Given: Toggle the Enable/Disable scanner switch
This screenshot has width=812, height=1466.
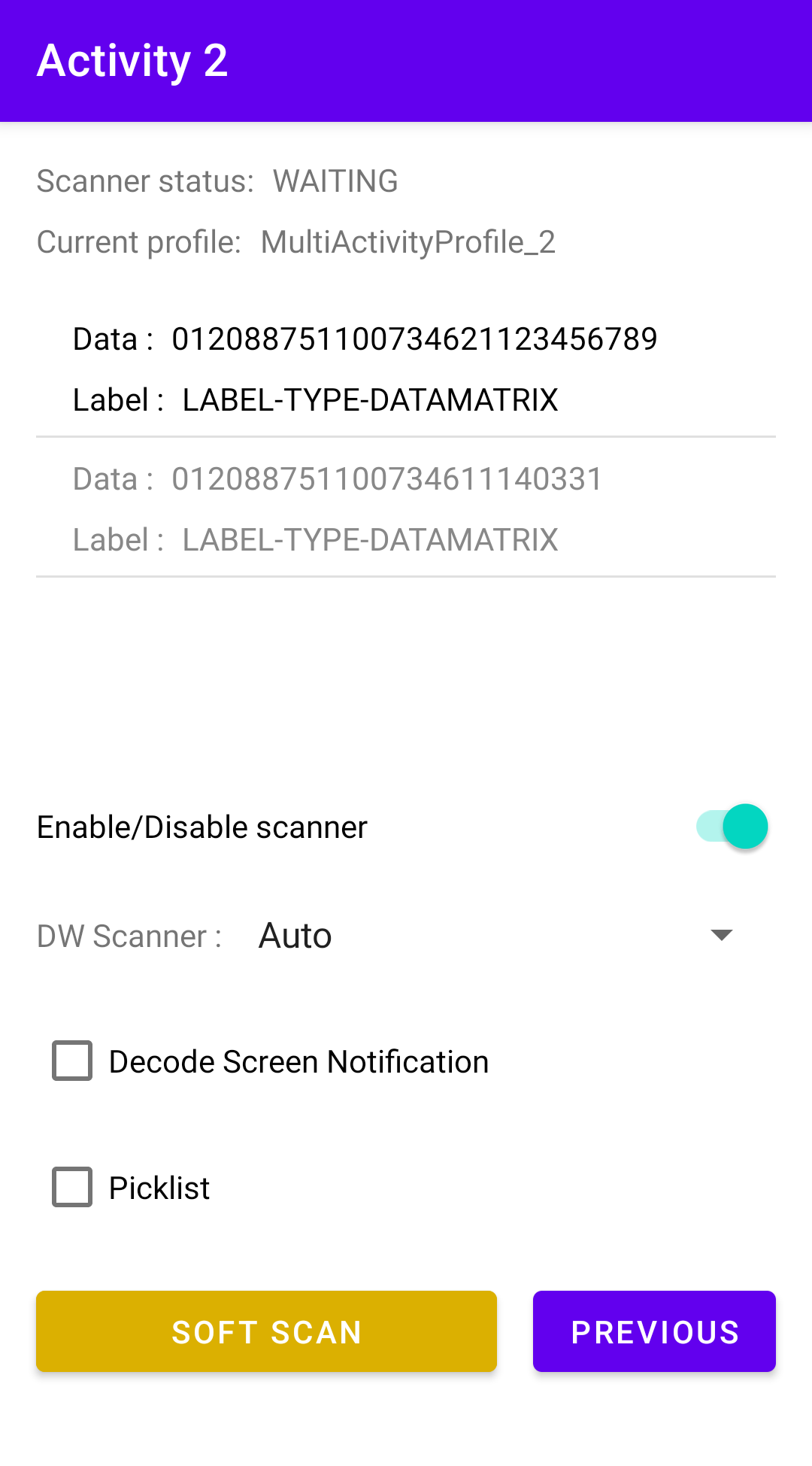Looking at the screenshot, I should pyautogui.click(x=732, y=827).
